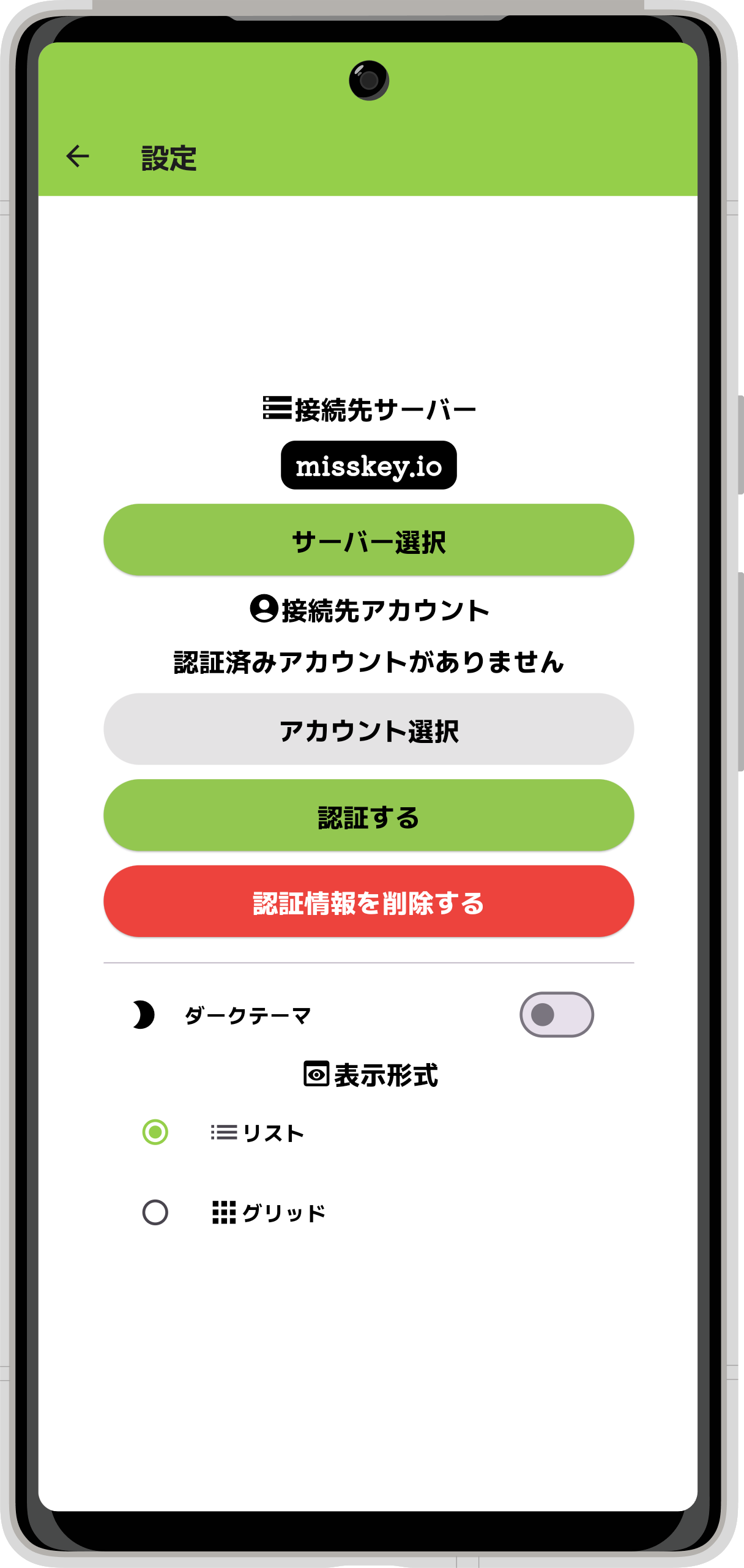744x1568 pixels.
Task: Go back using the arrow icon
Action: point(78,156)
